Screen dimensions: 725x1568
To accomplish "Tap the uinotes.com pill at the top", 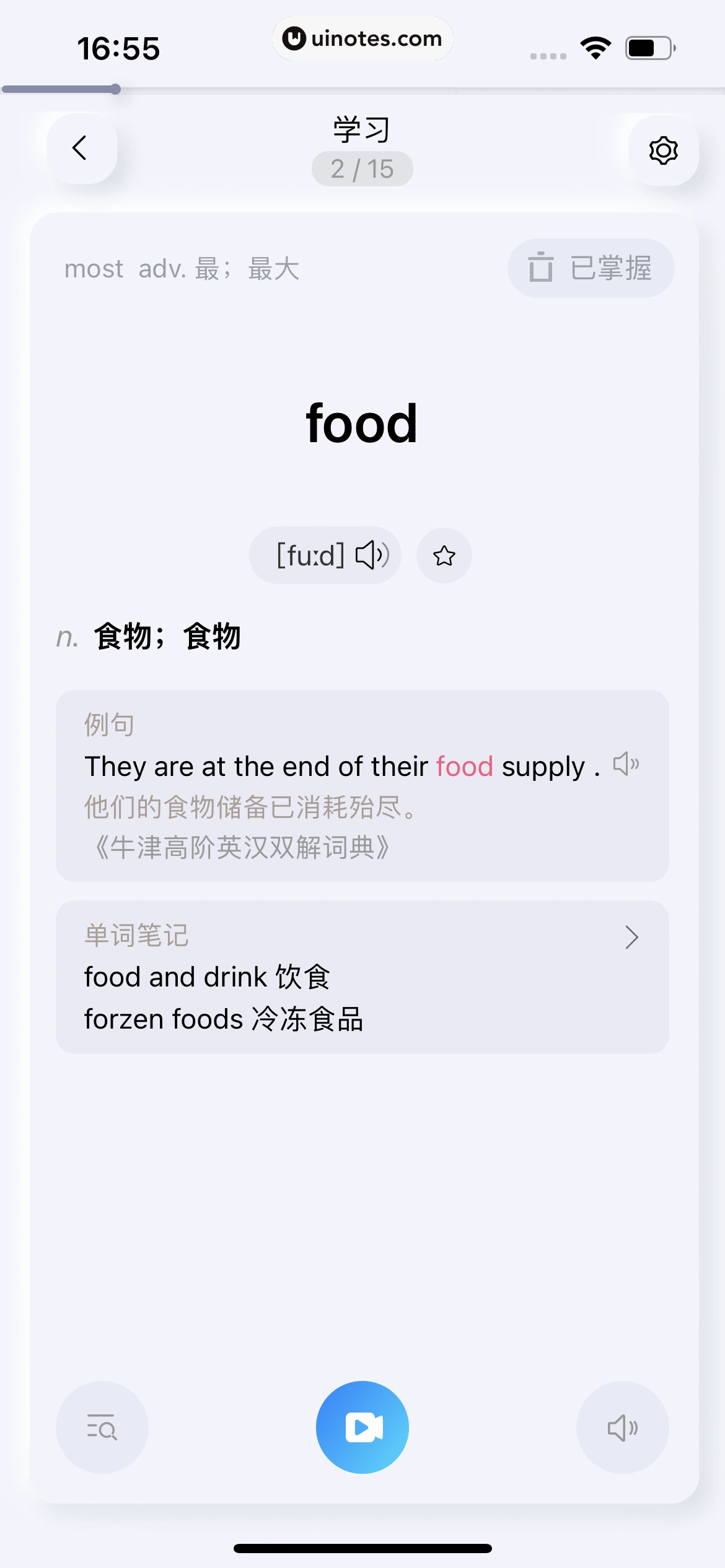I will [x=362, y=38].
